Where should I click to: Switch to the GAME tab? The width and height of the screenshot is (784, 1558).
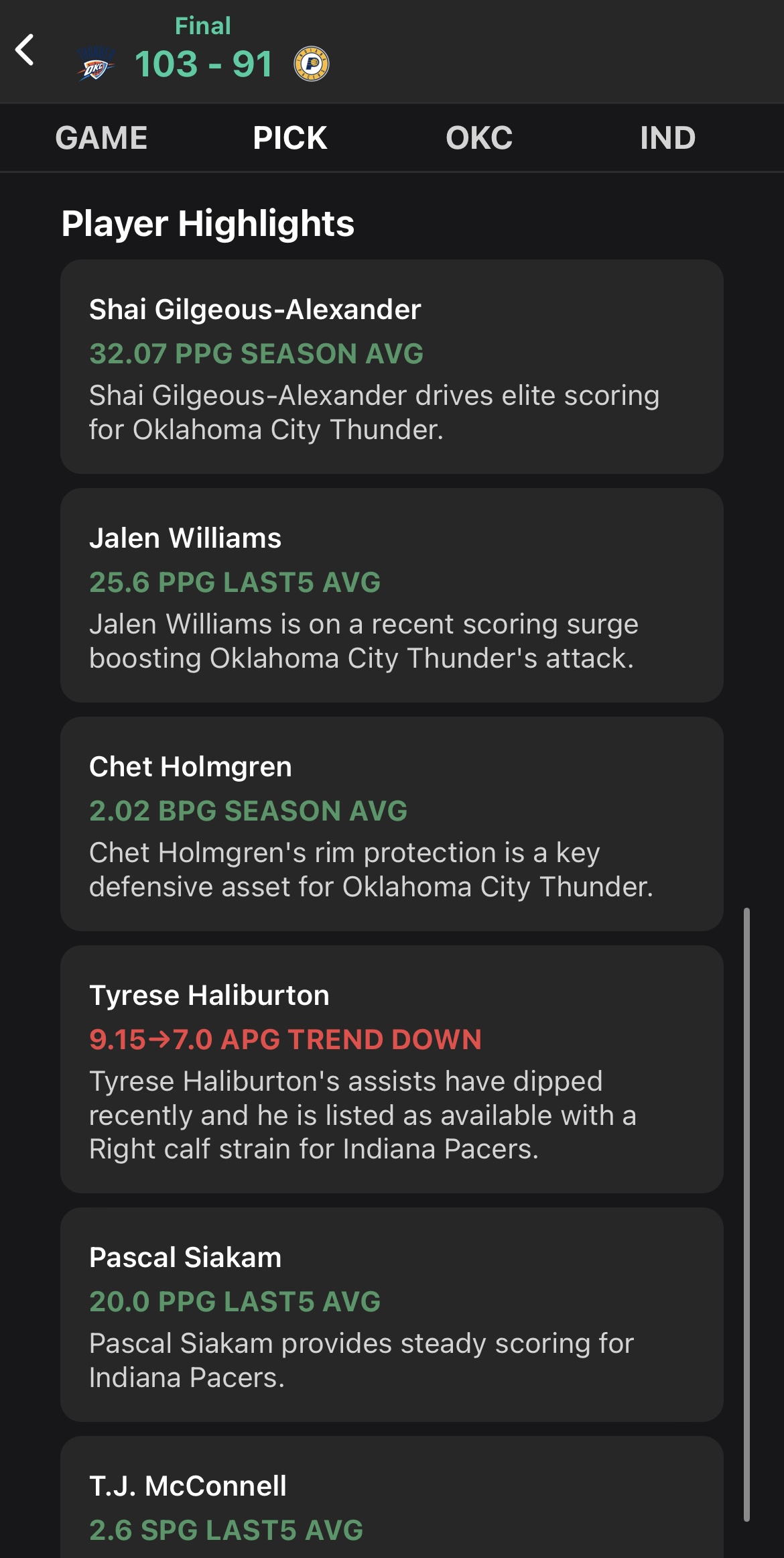click(101, 137)
